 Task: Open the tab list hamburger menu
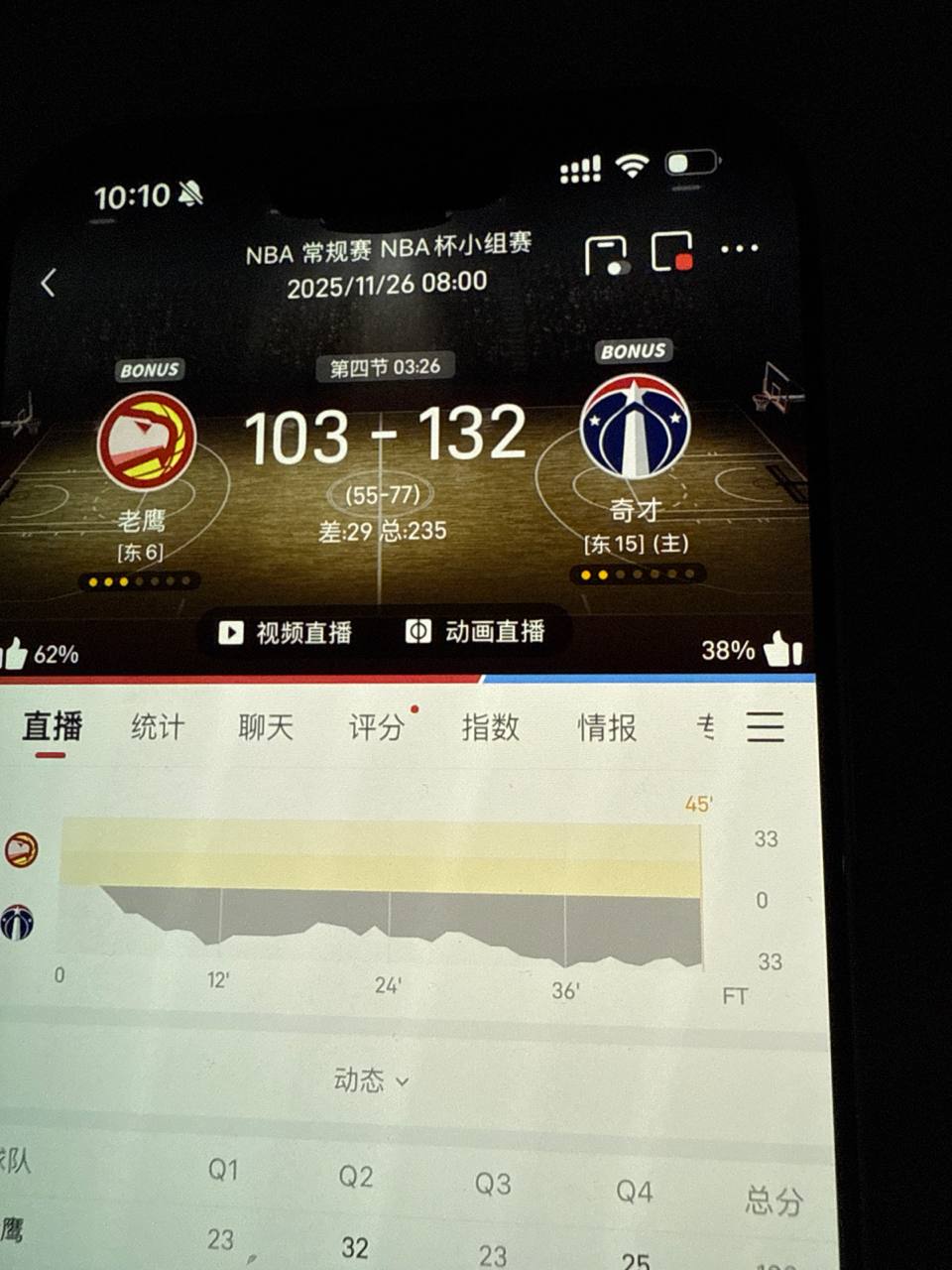point(766,727)
